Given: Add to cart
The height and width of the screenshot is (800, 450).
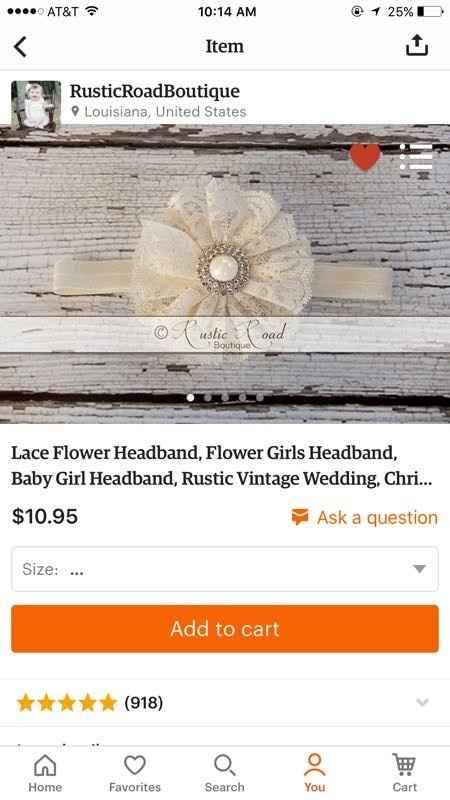Looking at the screenshot, I should pos(225,629).
